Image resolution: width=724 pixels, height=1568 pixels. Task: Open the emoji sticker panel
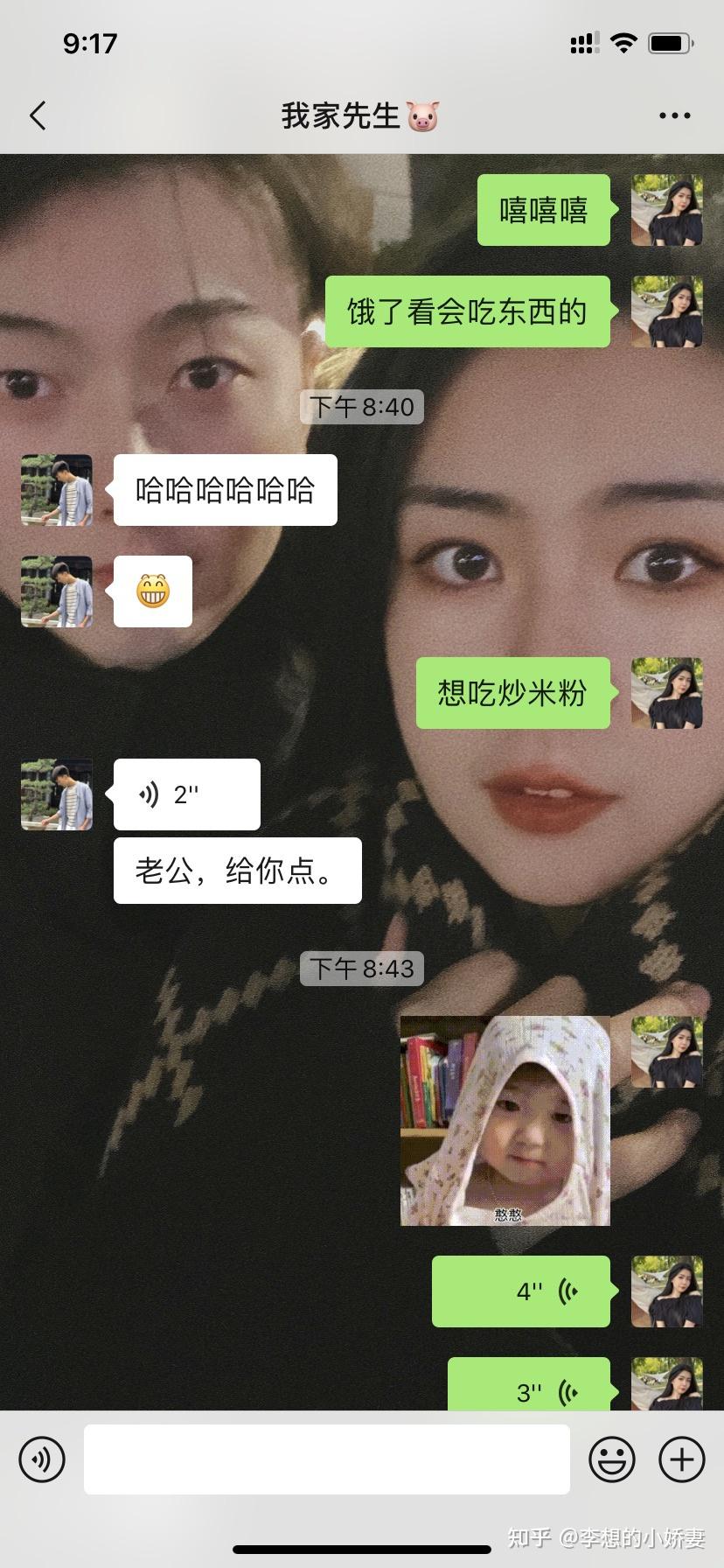(x=611, y=1459)
